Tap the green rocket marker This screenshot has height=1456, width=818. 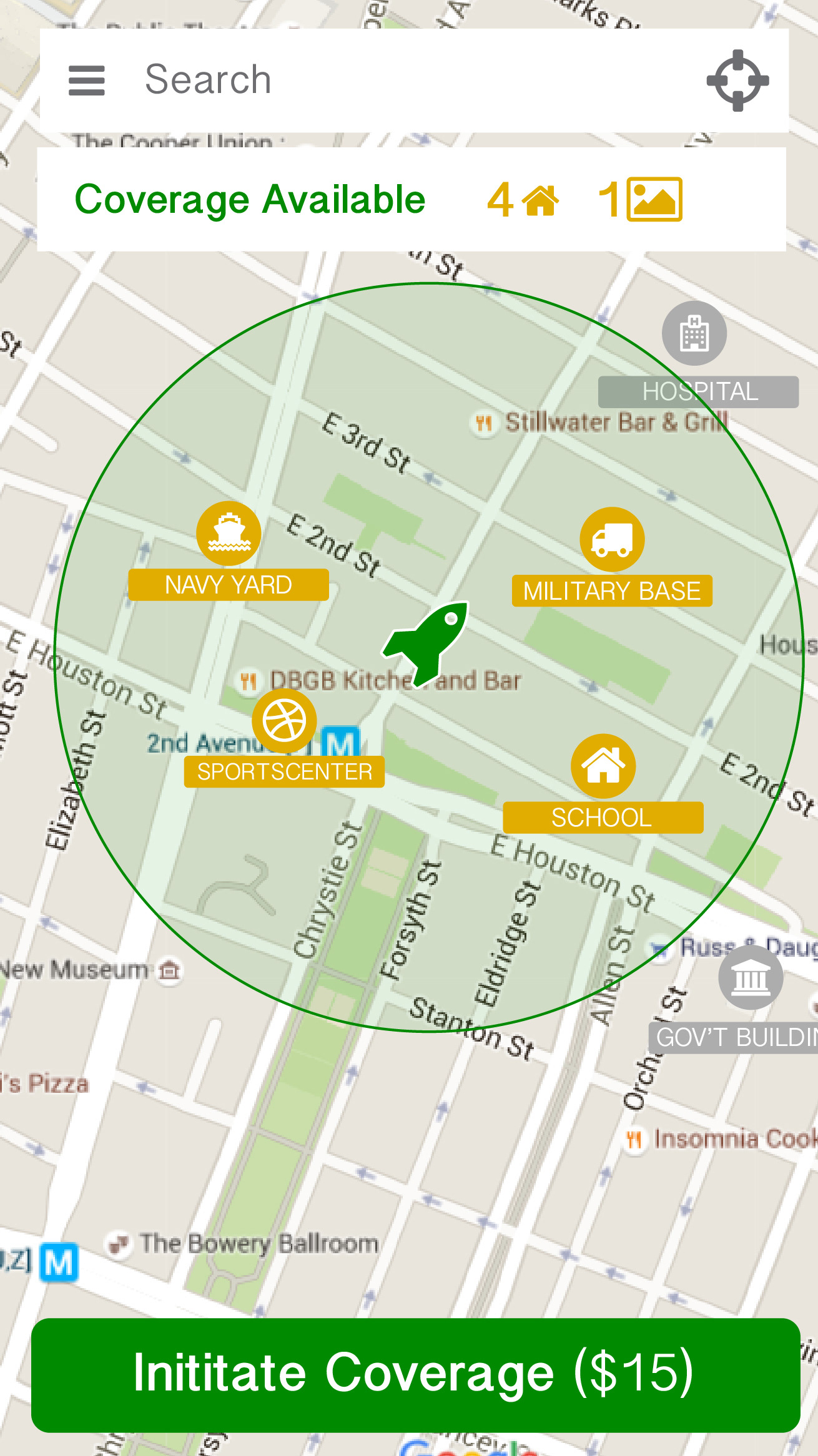click(x=426, y=643)
